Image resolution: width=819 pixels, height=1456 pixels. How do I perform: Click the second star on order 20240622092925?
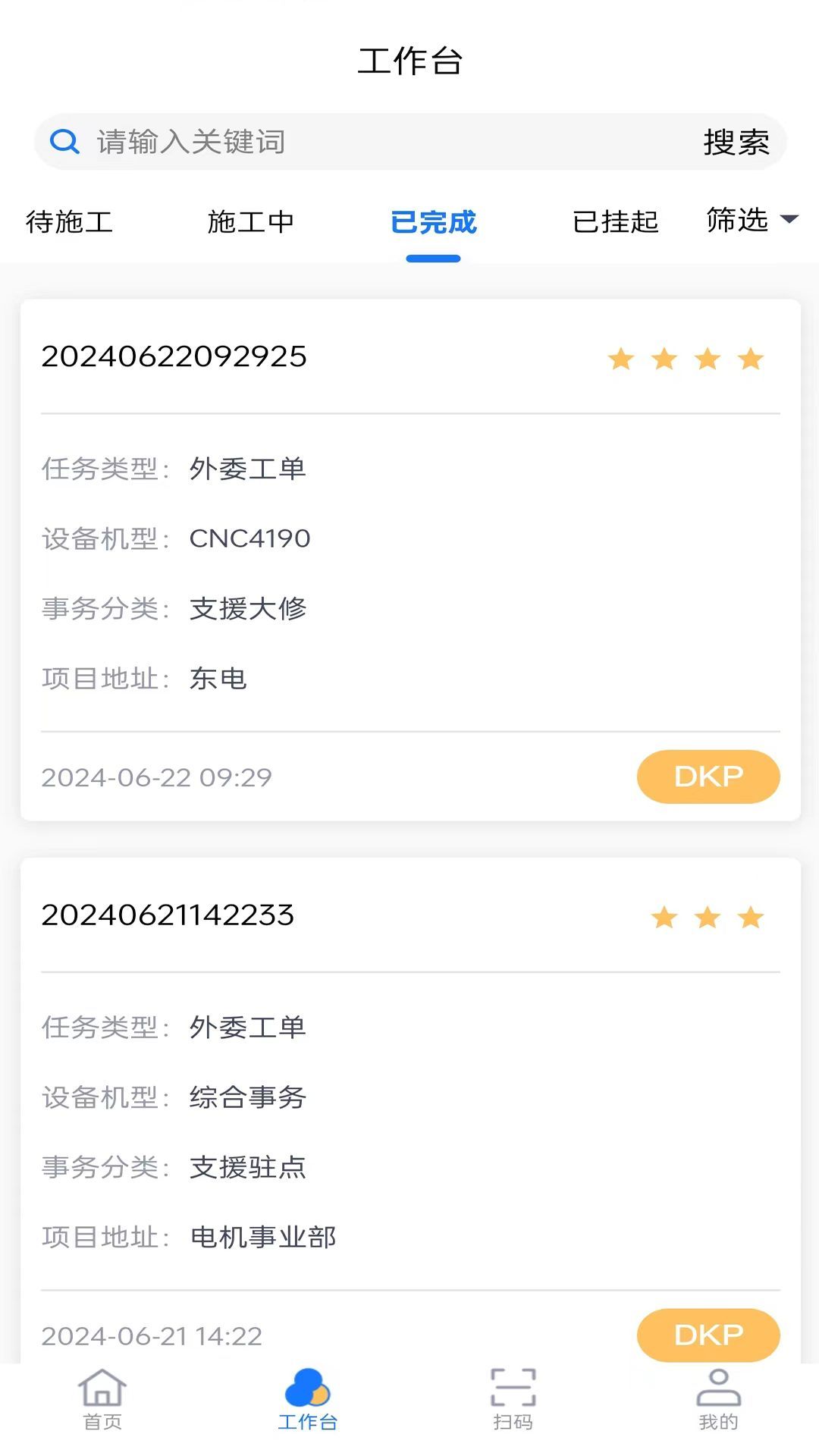[665, 359]
